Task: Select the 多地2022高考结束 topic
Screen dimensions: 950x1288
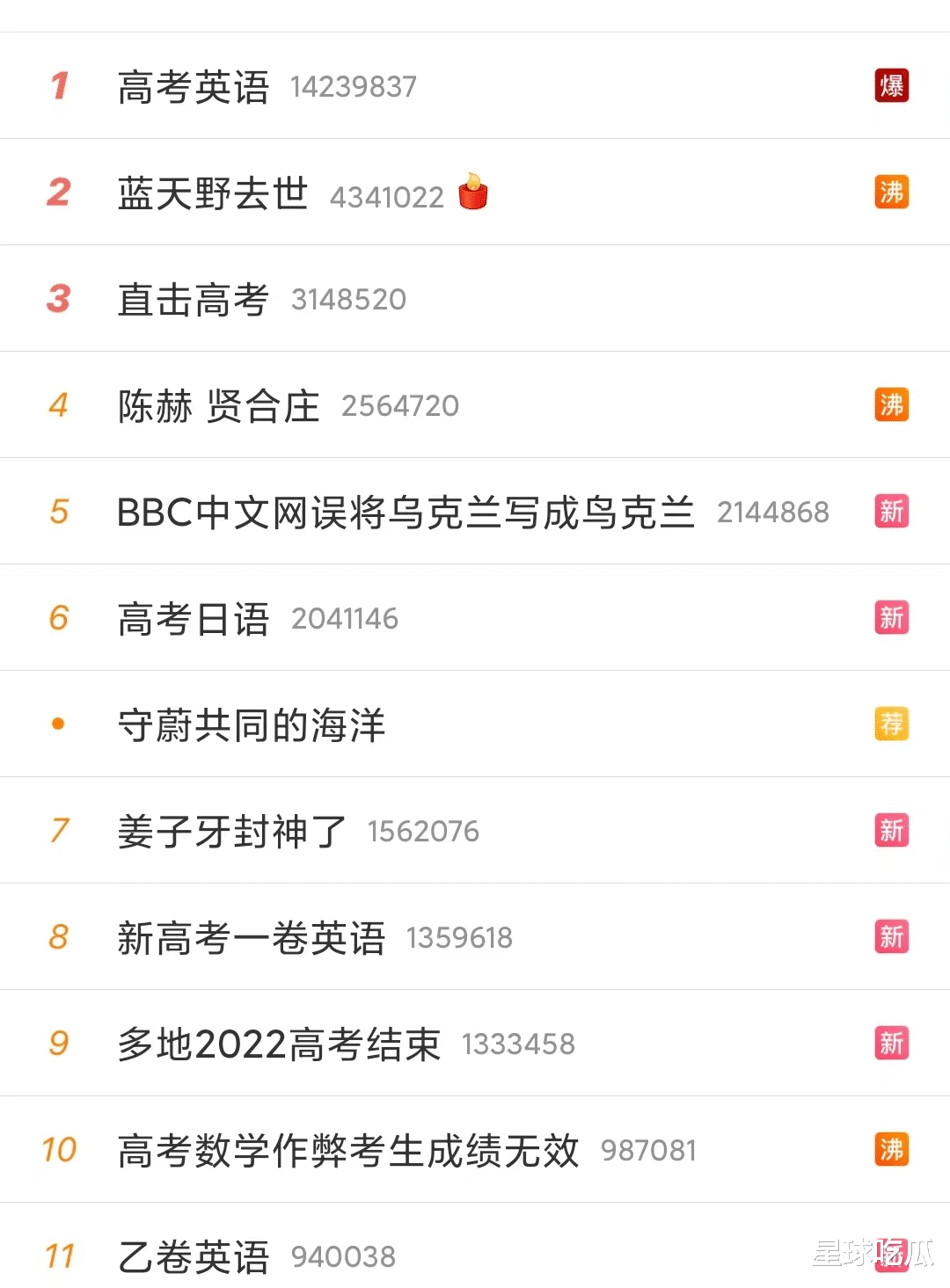Action: 279,1044
